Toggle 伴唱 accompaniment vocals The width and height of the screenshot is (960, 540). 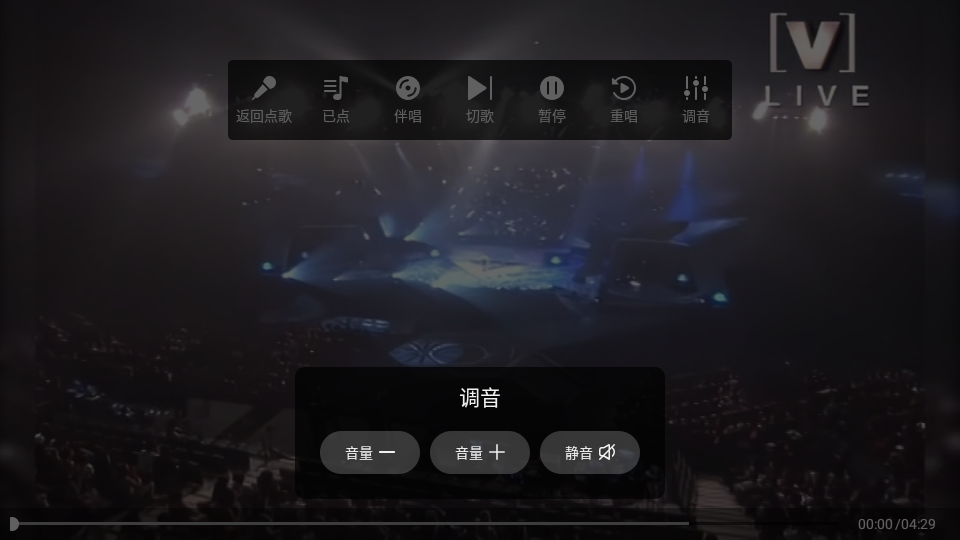408,100
